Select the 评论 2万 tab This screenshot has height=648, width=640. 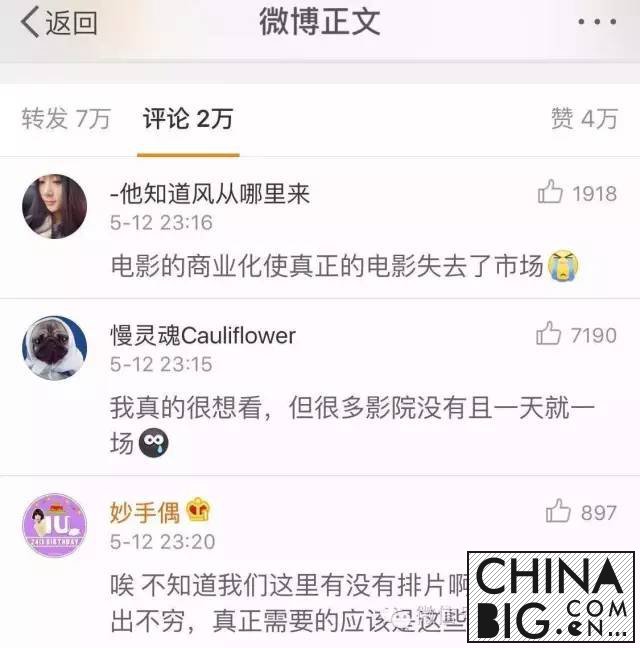point(188,119)
